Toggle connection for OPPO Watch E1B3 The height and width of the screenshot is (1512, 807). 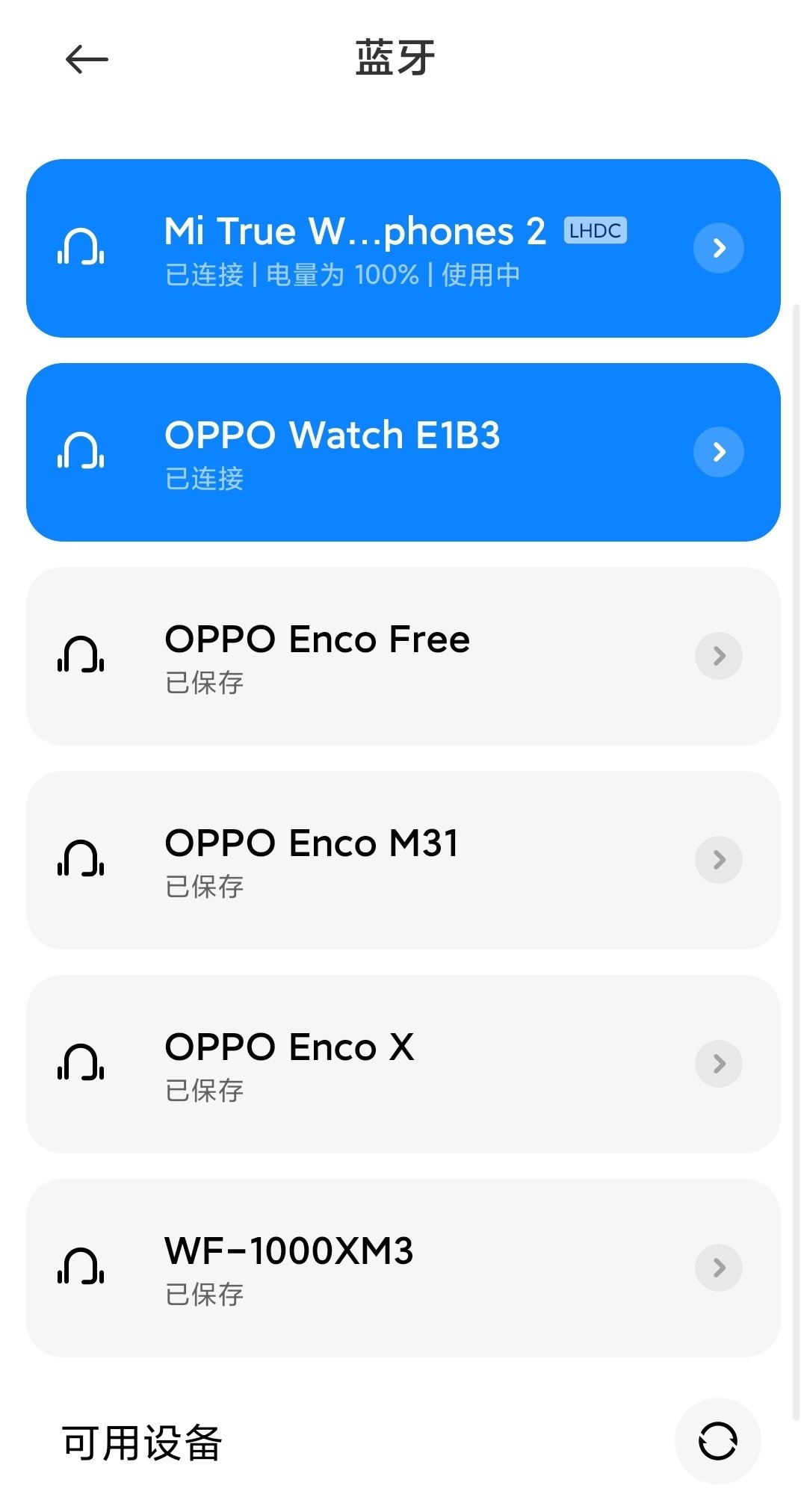[403, 451]
